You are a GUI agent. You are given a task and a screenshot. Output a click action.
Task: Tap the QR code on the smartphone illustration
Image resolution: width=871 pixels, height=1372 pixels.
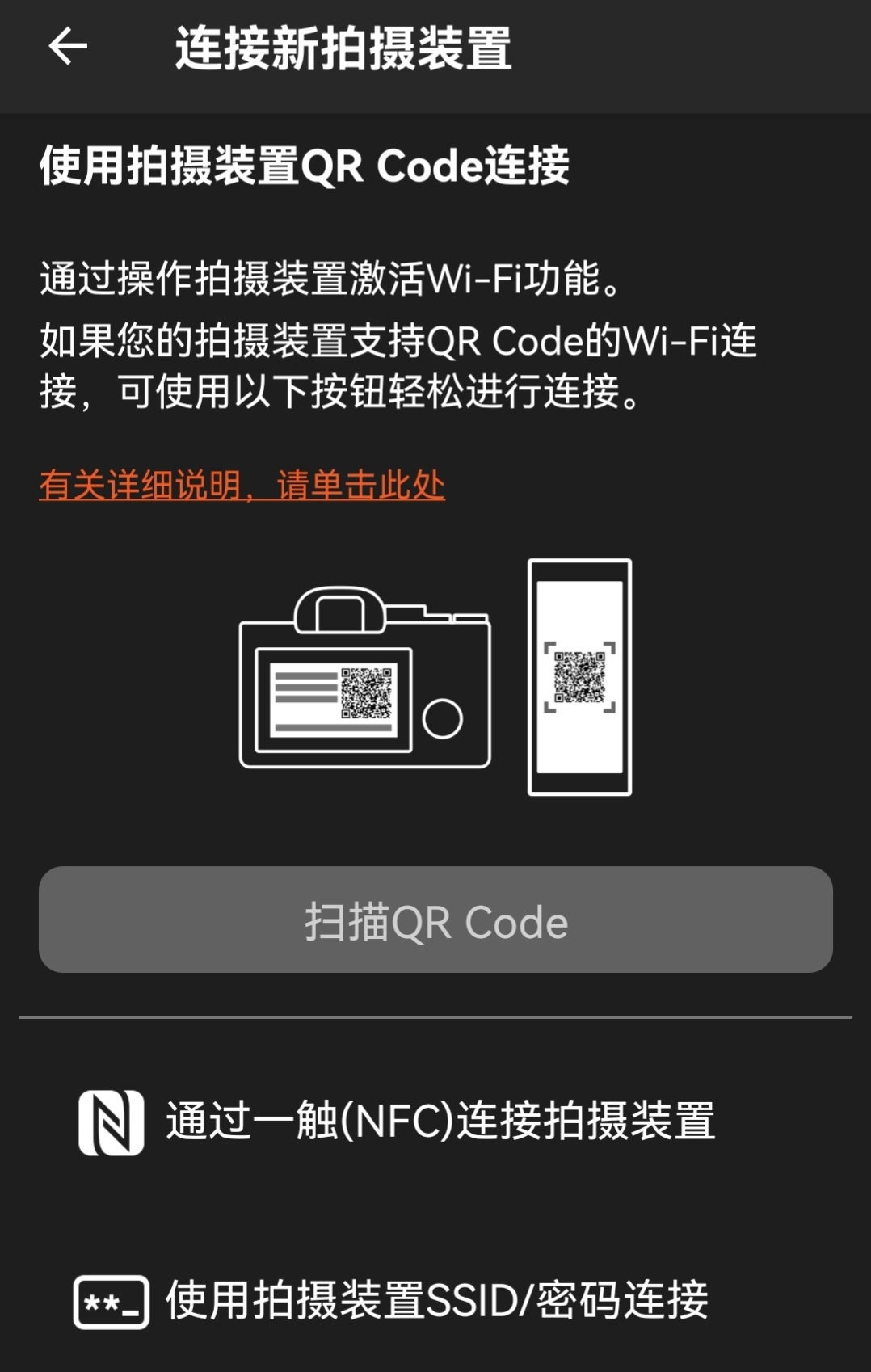[x=581, y=677]
